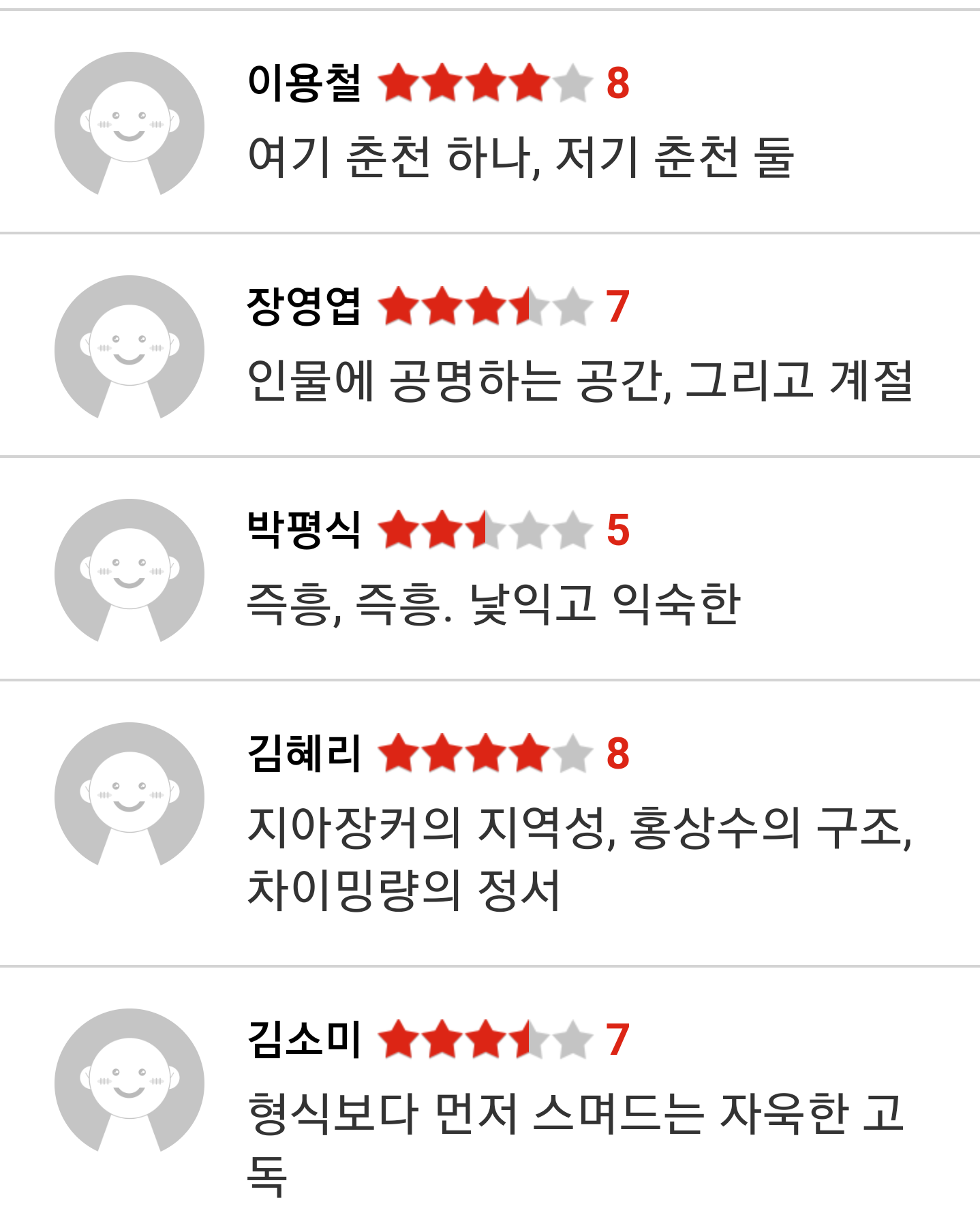This screenshot has height=1217, width=980.
Task: Open 장영엽's review about 공간 and 계절
Action: point(490,345)
